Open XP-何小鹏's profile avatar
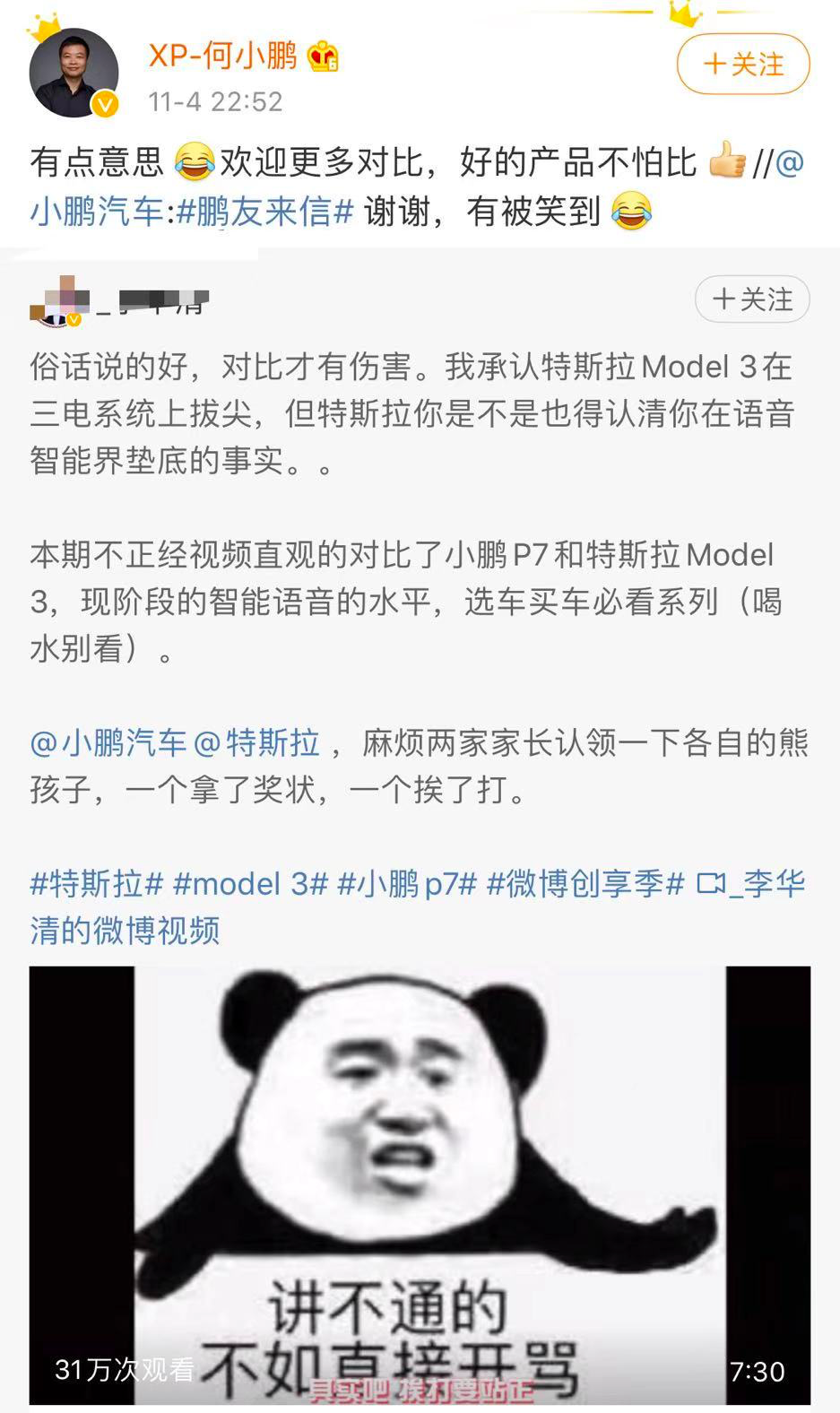840x1413 pixels. [74, 73]
